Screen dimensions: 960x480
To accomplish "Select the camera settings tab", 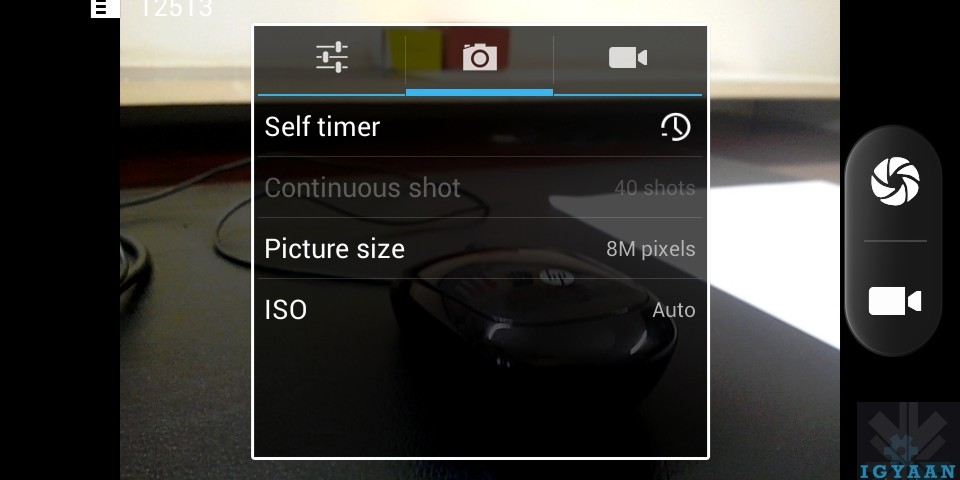I will tap(479, 57).
